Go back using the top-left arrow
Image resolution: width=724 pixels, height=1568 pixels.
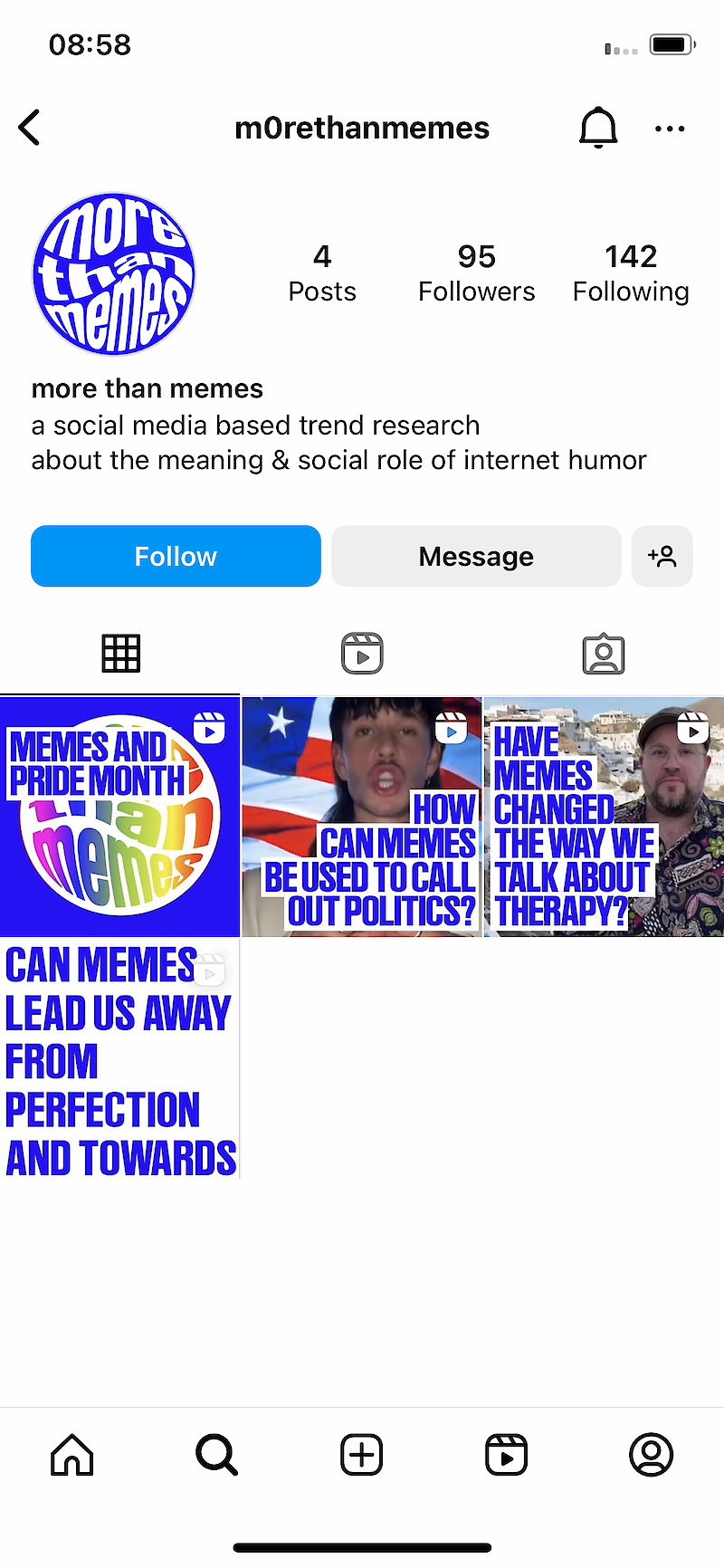pos(29,128)
